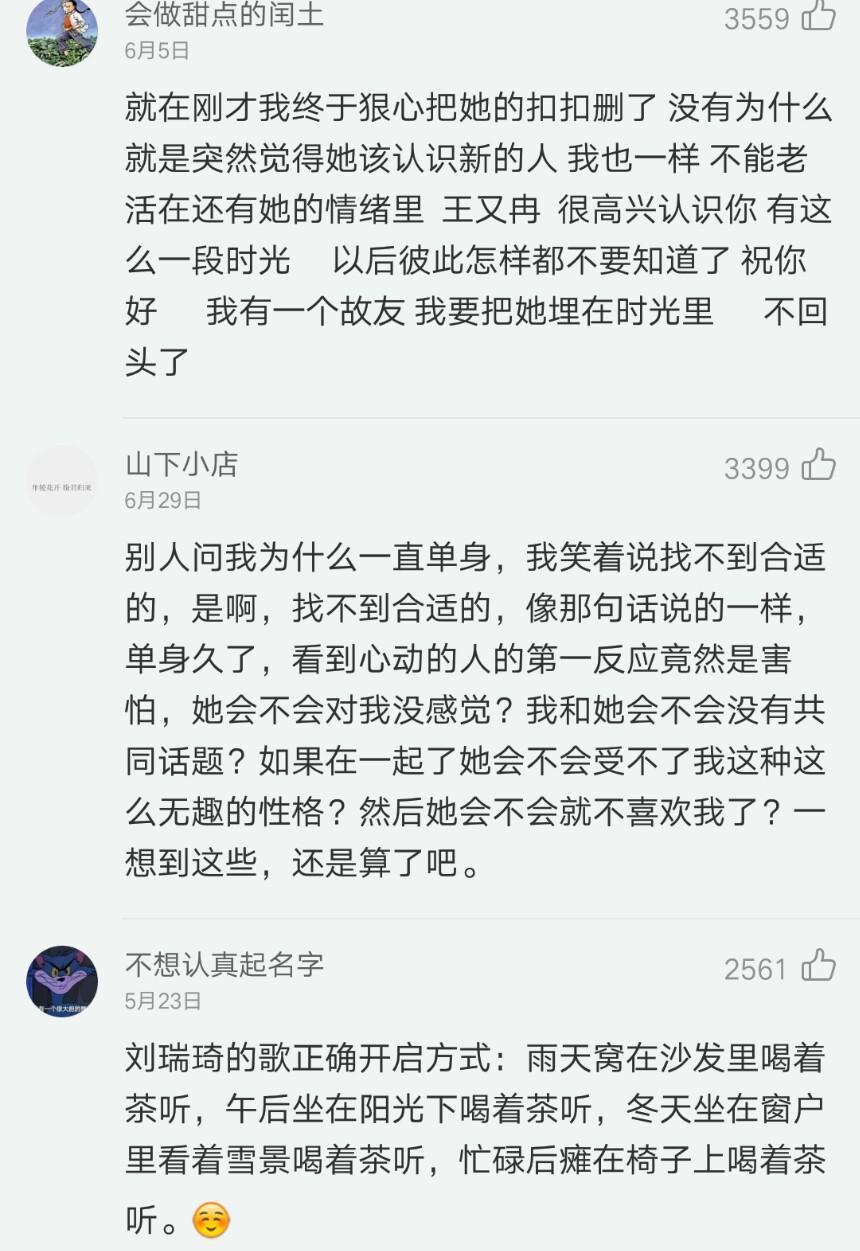
Task: Open the comment starting with 就在刚才我终于狠心
Action: click(x=475, y=235)
